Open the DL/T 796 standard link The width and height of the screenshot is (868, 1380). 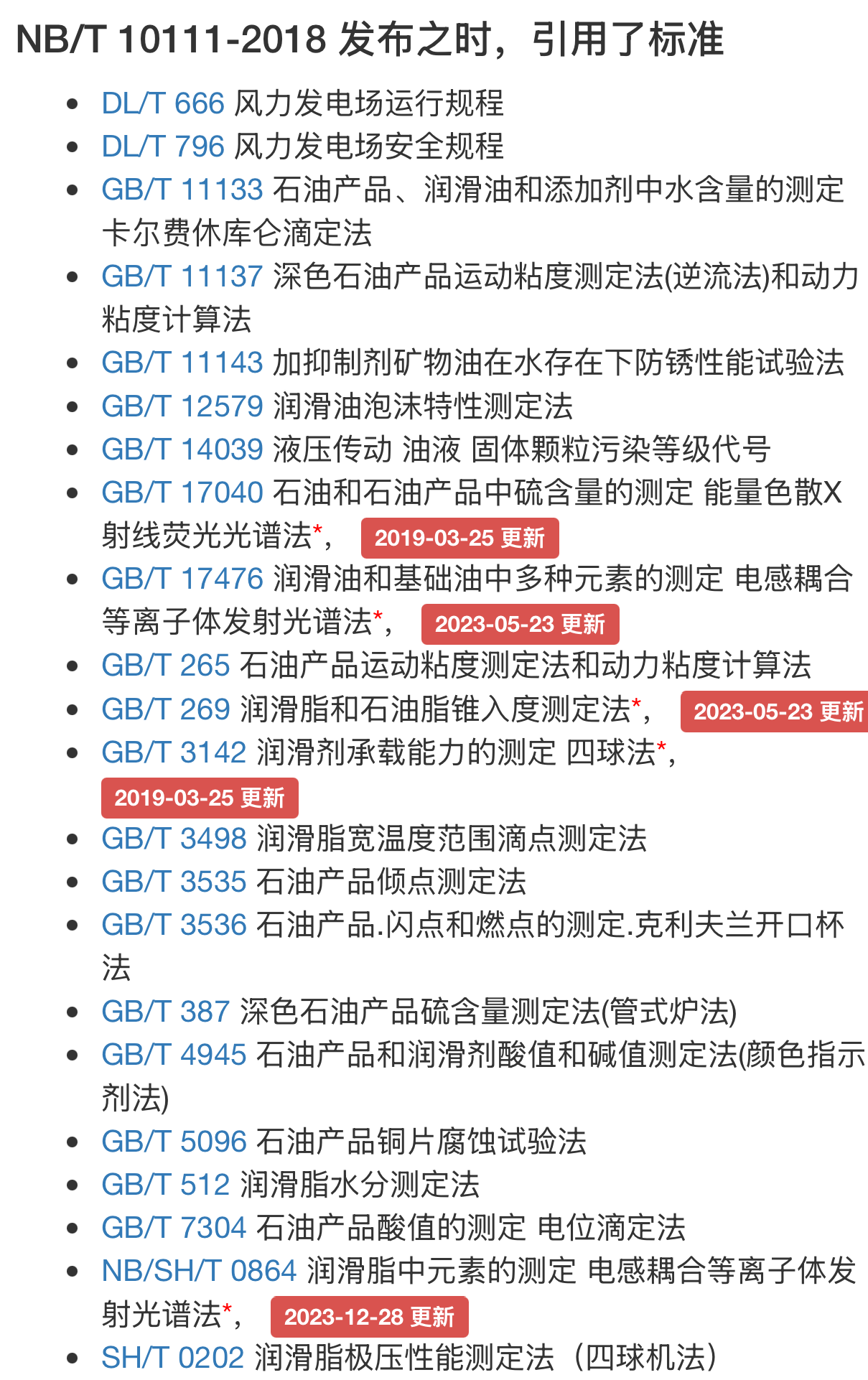[x=163, y=146]
